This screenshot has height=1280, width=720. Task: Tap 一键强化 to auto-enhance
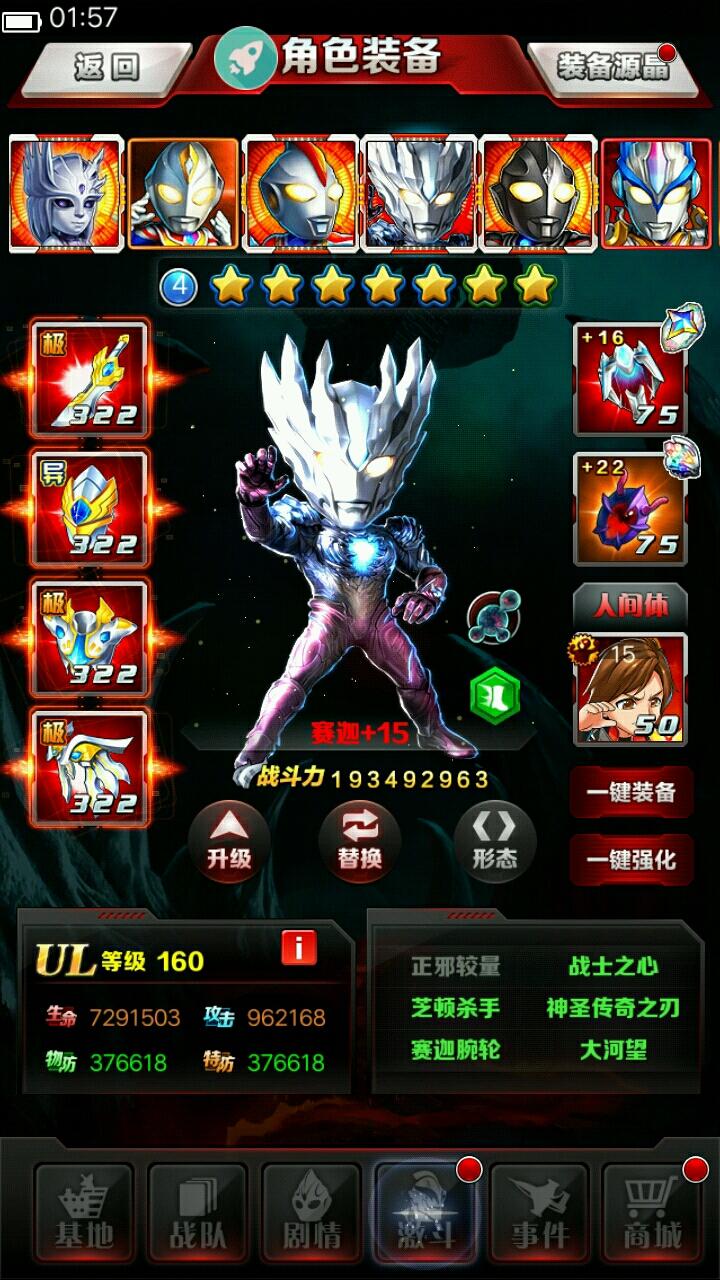point(631,859)
